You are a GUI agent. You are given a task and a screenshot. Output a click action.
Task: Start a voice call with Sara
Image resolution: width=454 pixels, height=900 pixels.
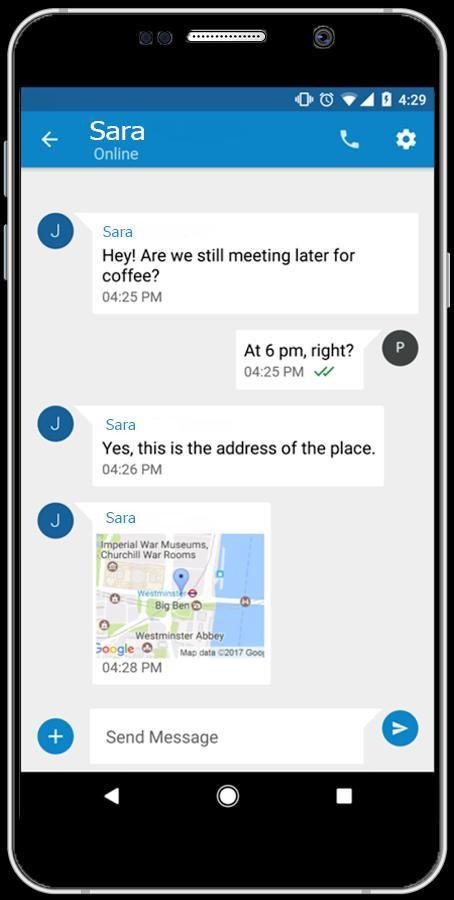tap(349, 139)
